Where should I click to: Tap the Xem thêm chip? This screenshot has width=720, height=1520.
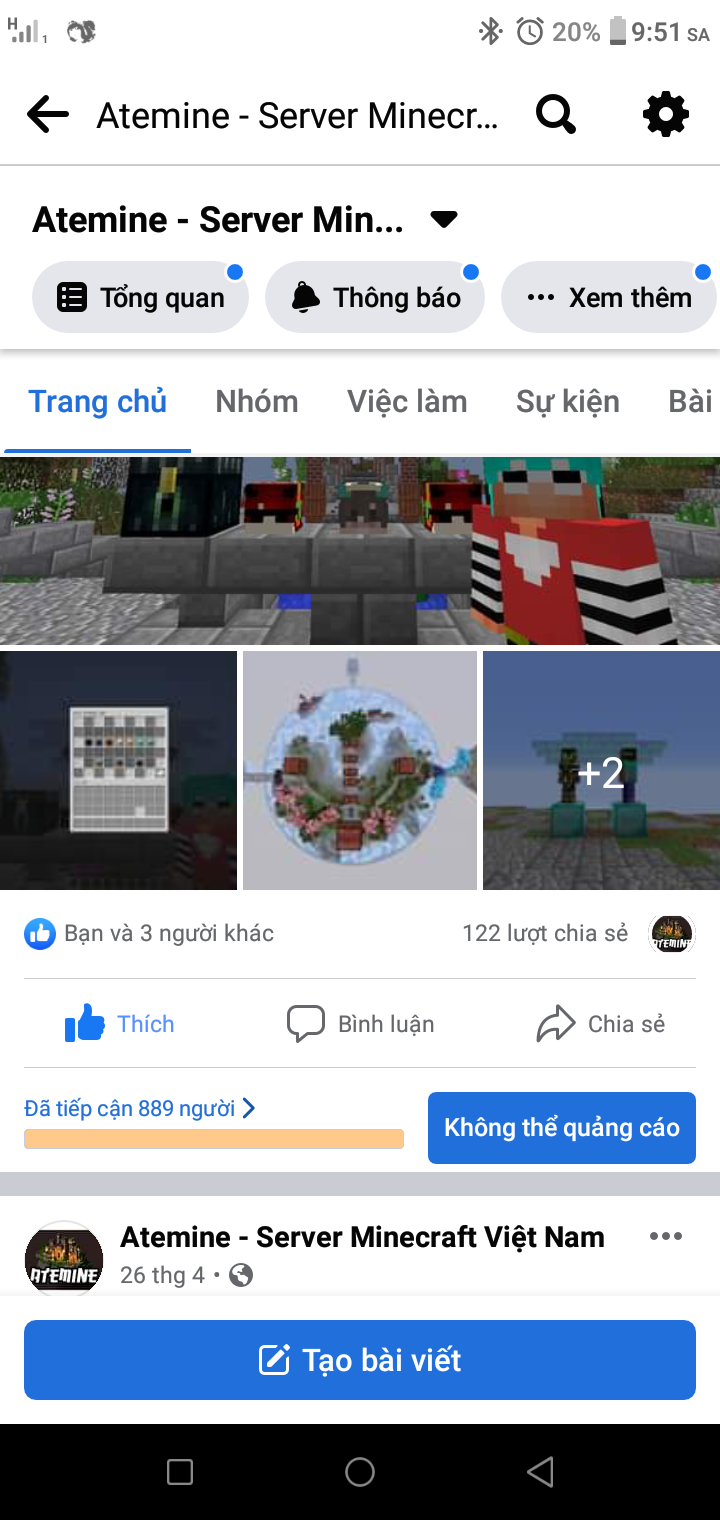point(609,297)
